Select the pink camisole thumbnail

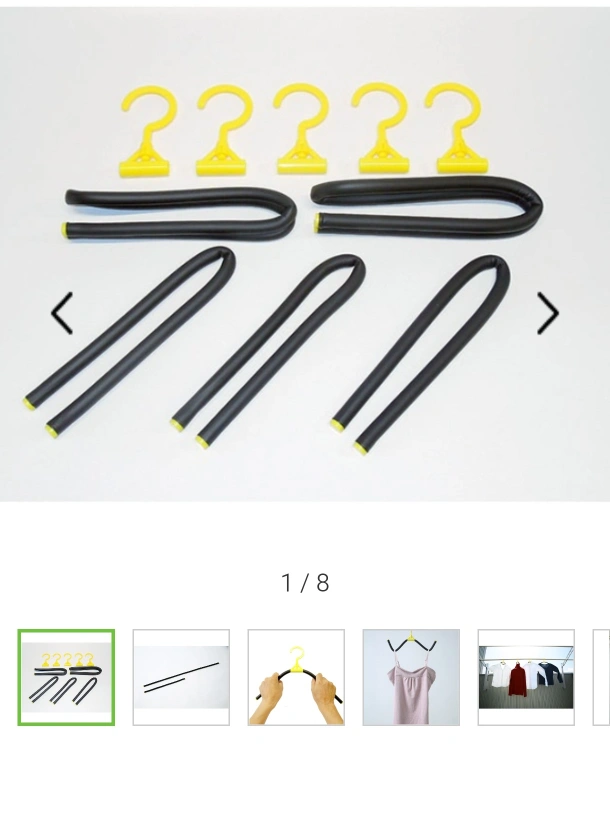[x=411, y=677]
